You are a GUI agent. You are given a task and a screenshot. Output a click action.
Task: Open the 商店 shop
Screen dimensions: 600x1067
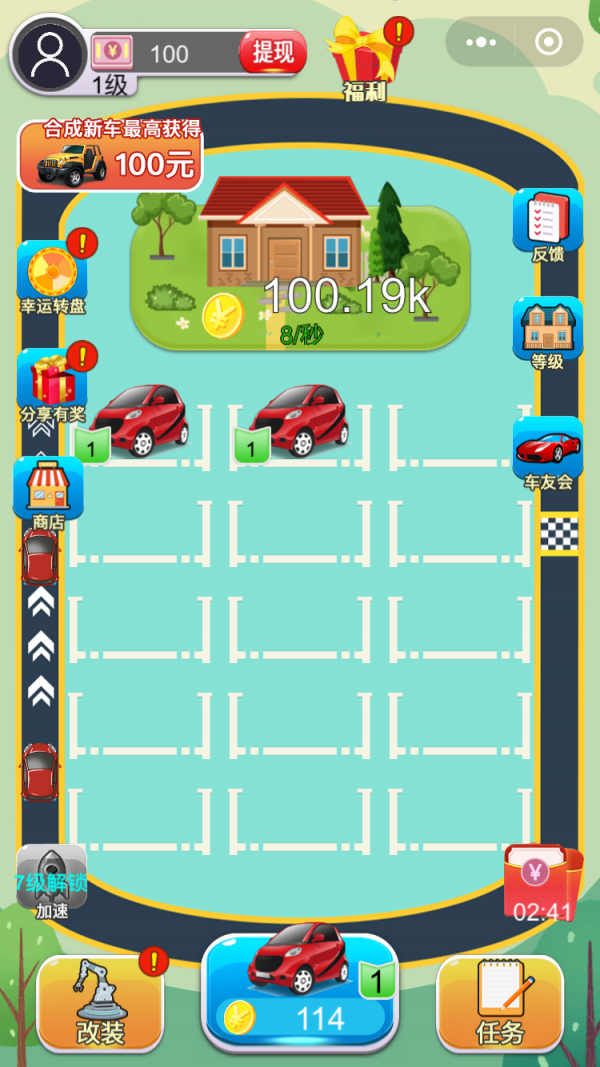click(48, 492)
